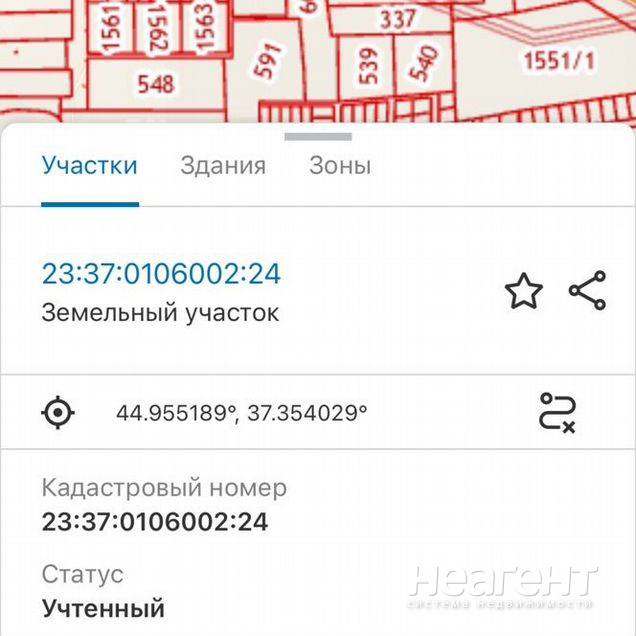636x636 pixels.
Task: Share the land parcel info
Action: (x=587, y=290)
